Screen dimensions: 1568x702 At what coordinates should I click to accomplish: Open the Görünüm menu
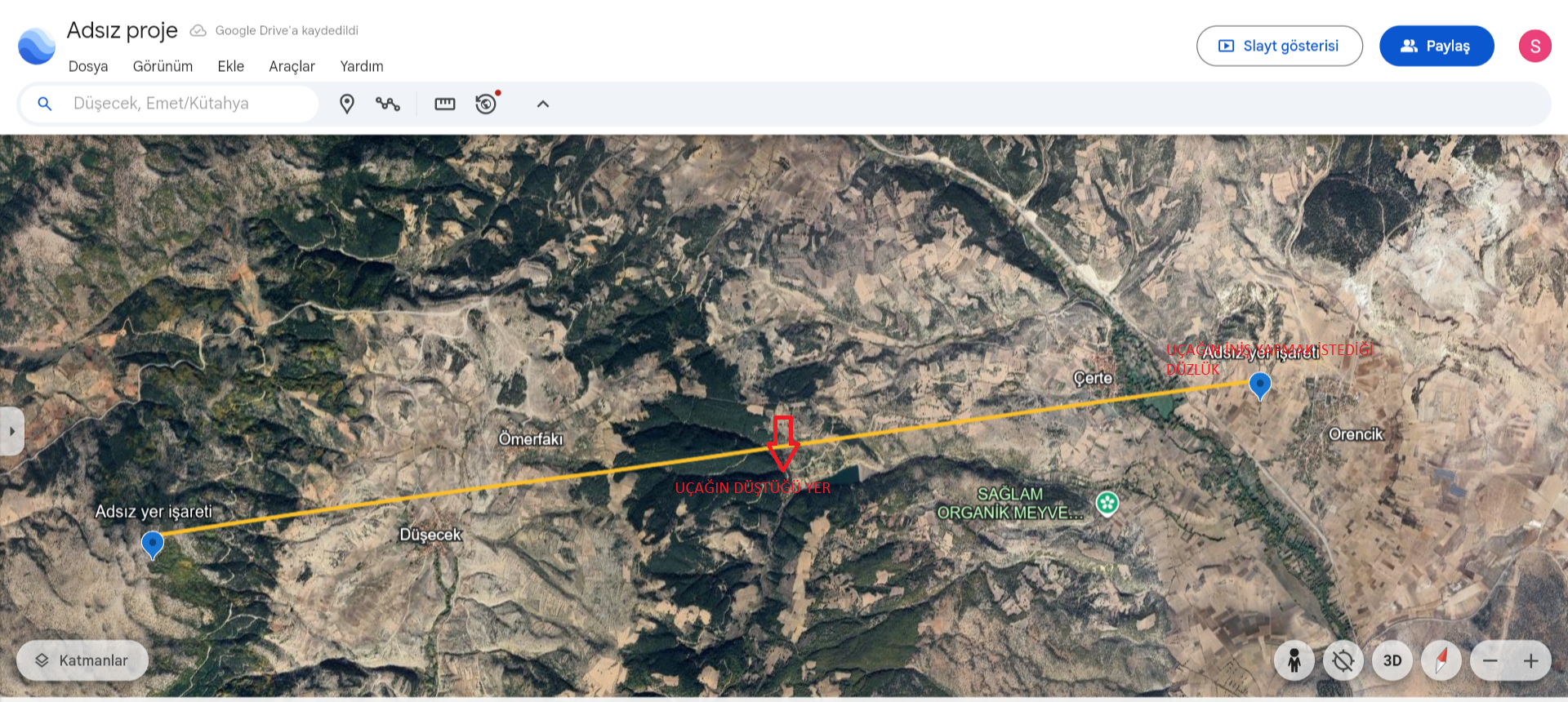163,66
